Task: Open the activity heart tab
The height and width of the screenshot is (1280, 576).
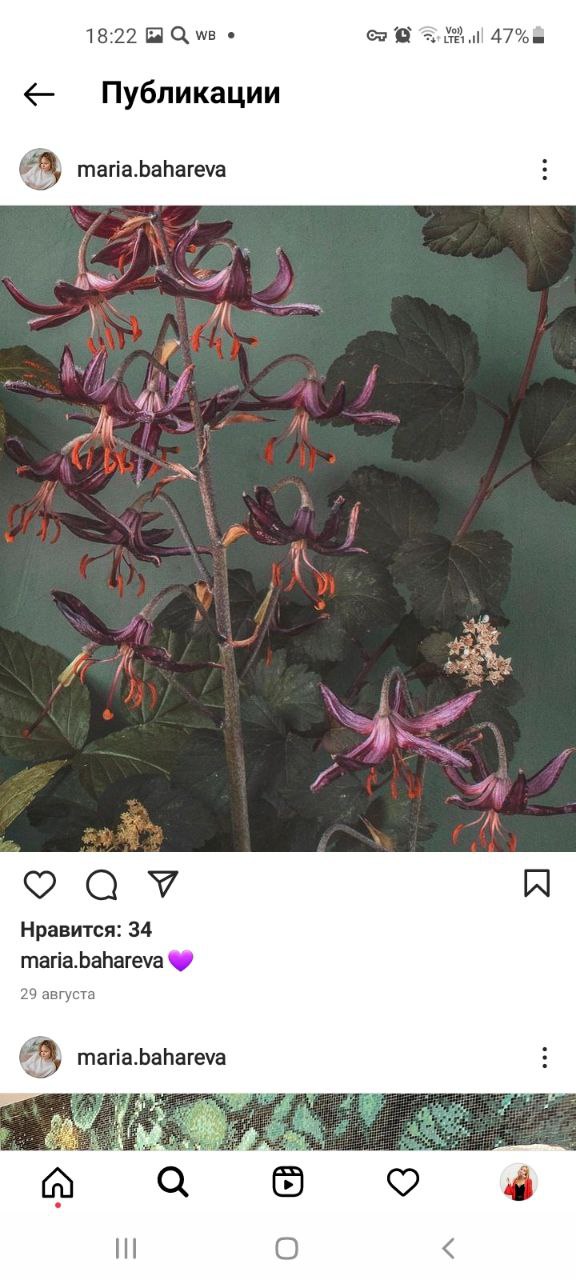Action: click(x=403, y=1183)
